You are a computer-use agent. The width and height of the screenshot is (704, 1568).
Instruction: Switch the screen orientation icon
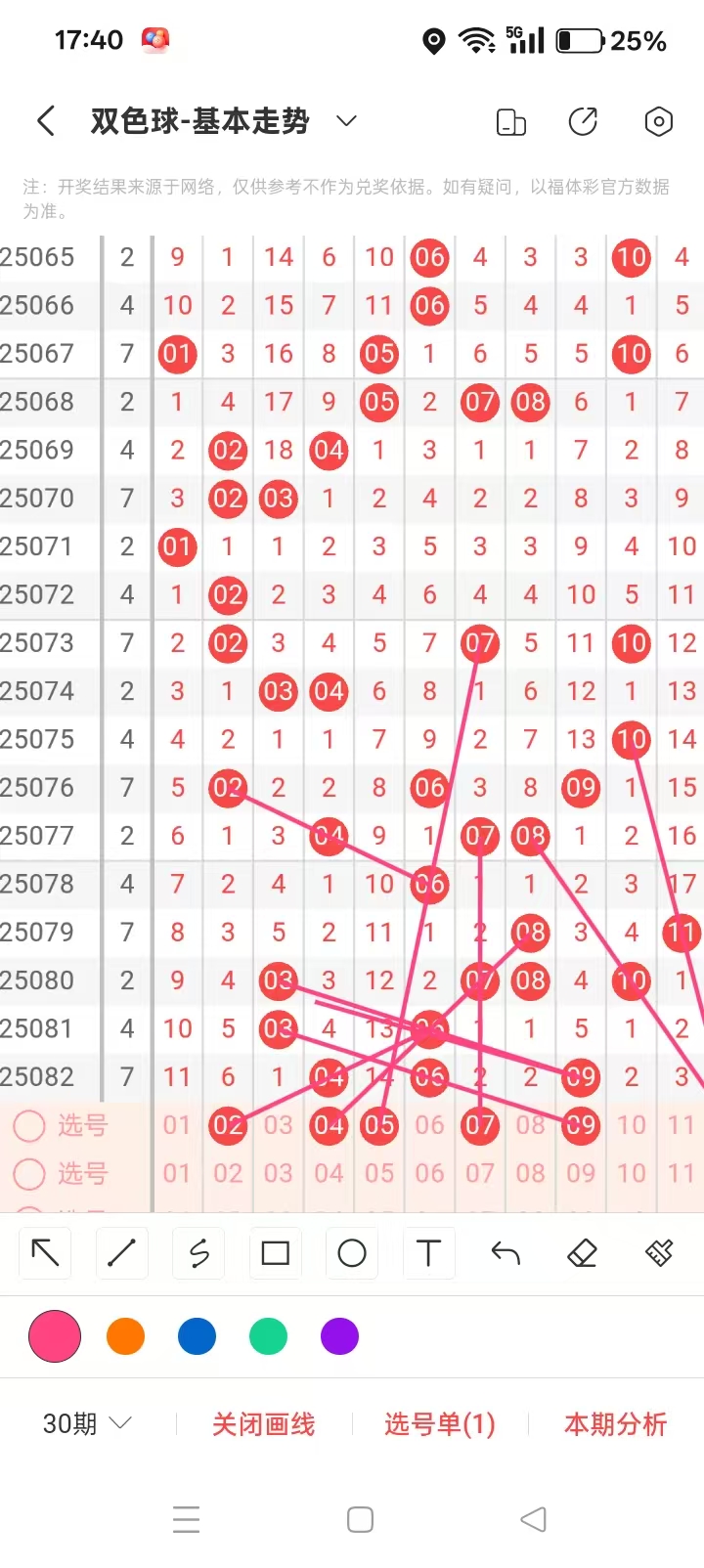[x=510, y=122]
